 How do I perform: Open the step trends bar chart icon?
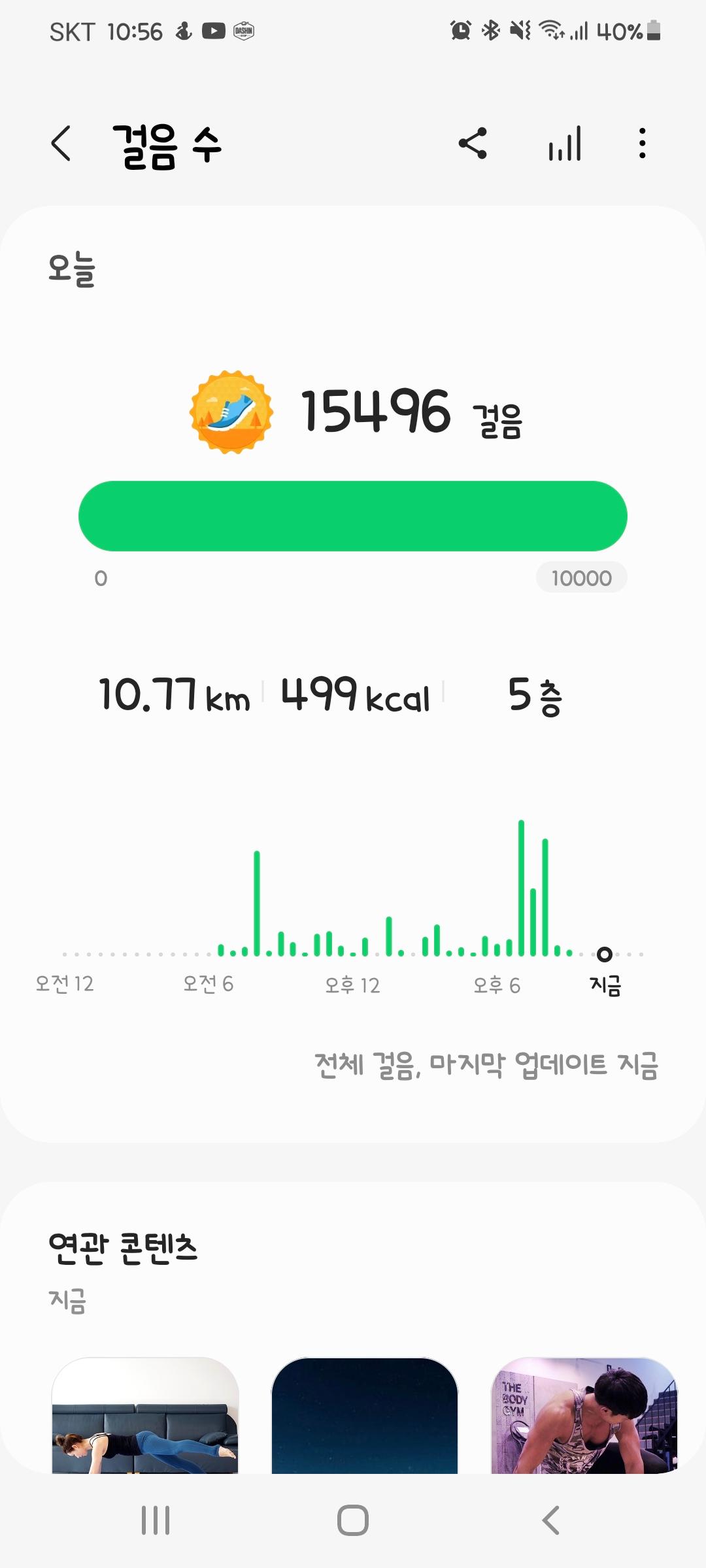565,144
